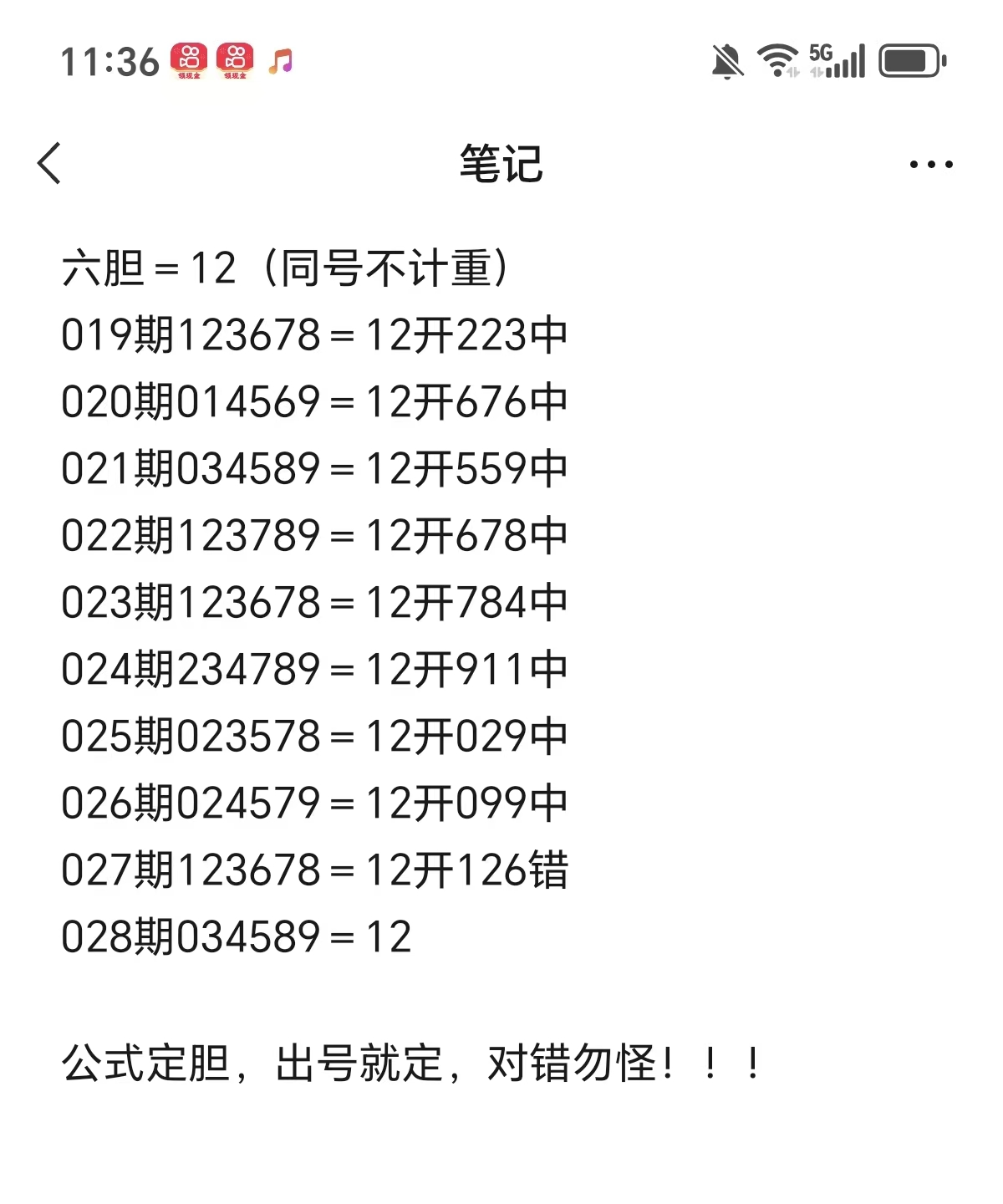
Task: Tap the music note playback icon
Action: (x=282, y=60)
